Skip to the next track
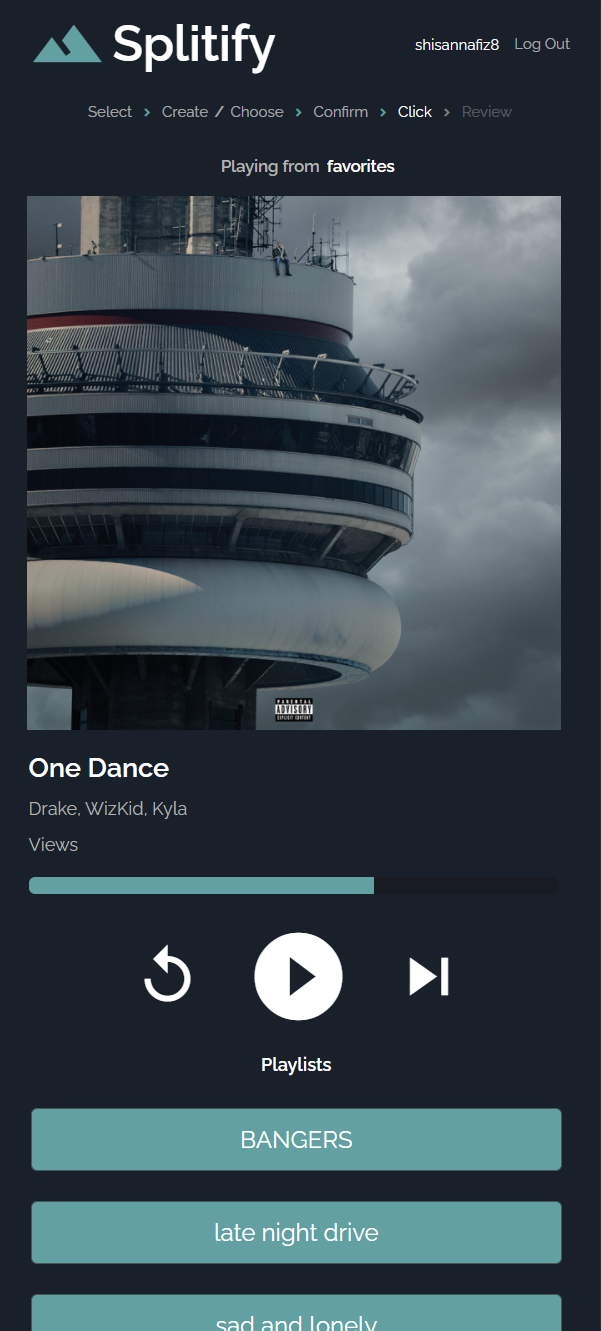This screenshot has height=1331, width=601. click(428, 976)
